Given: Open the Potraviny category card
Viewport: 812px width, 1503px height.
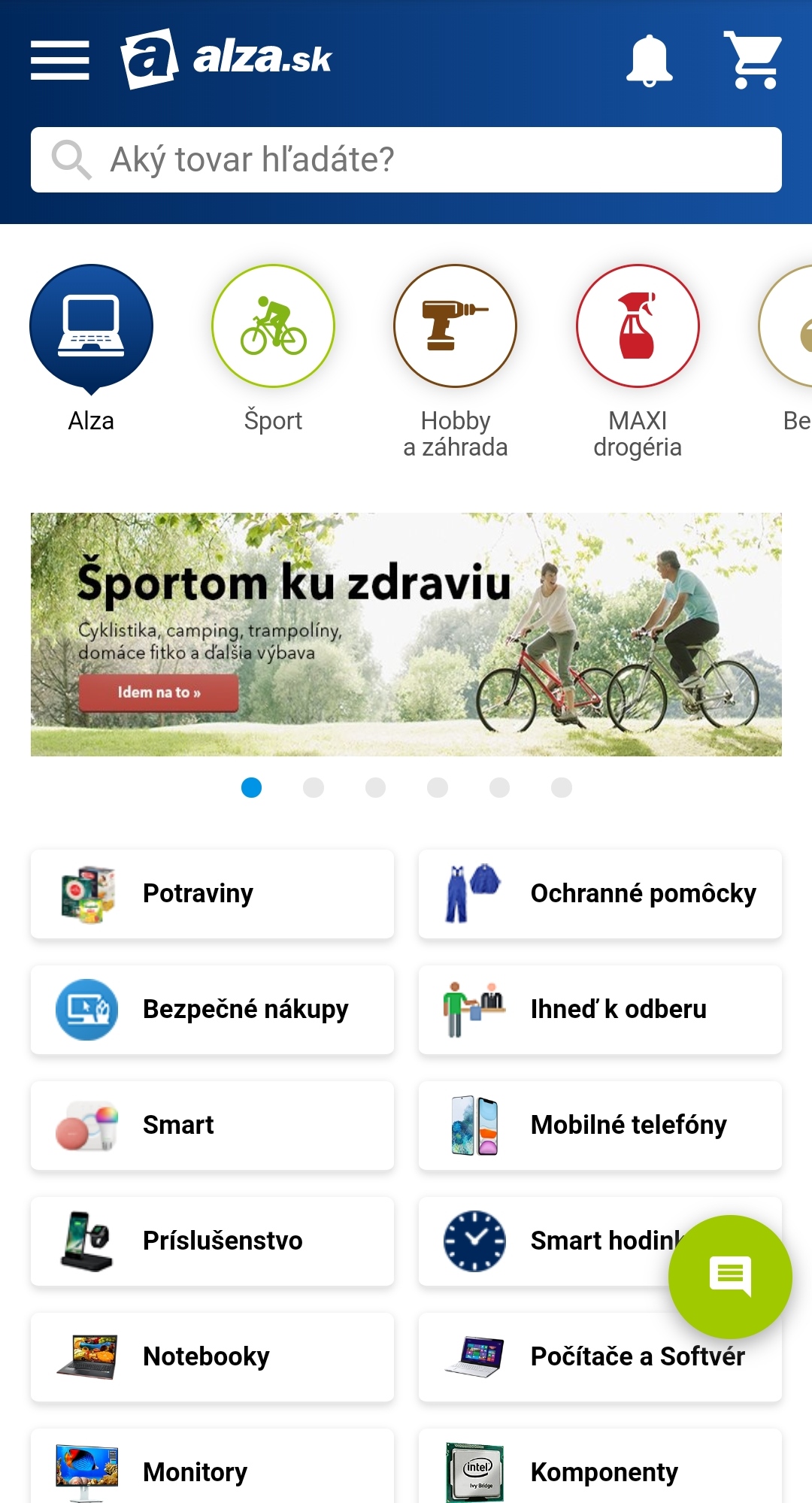Looking at the screenshot, I should pyautogui.click(x=212, y=894).
